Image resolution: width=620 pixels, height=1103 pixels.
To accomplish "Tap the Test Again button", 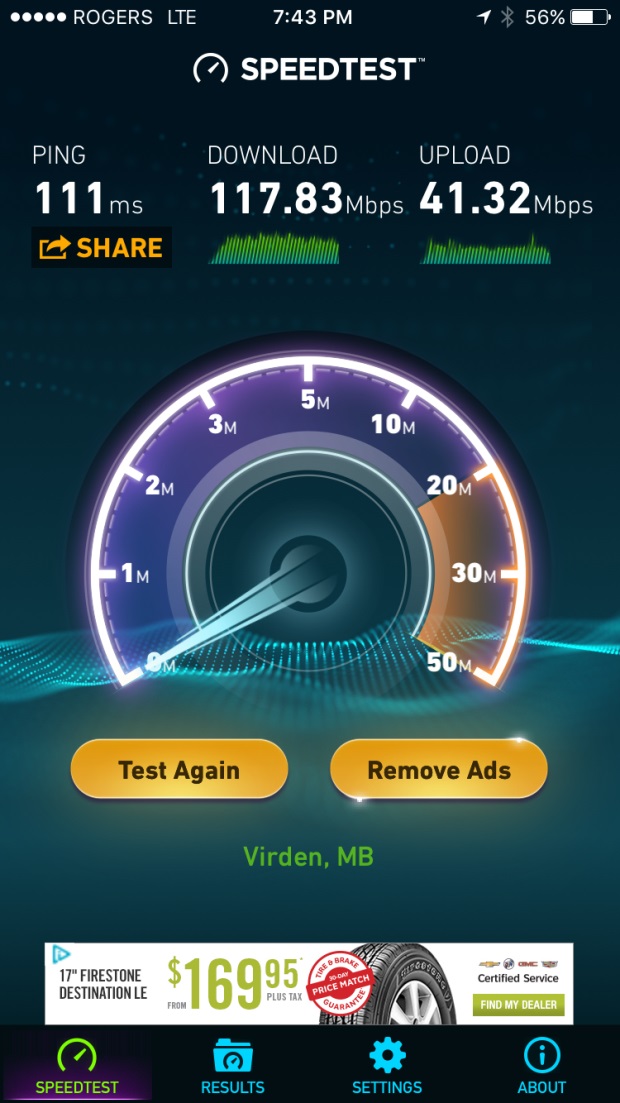I will coord(179,770).
